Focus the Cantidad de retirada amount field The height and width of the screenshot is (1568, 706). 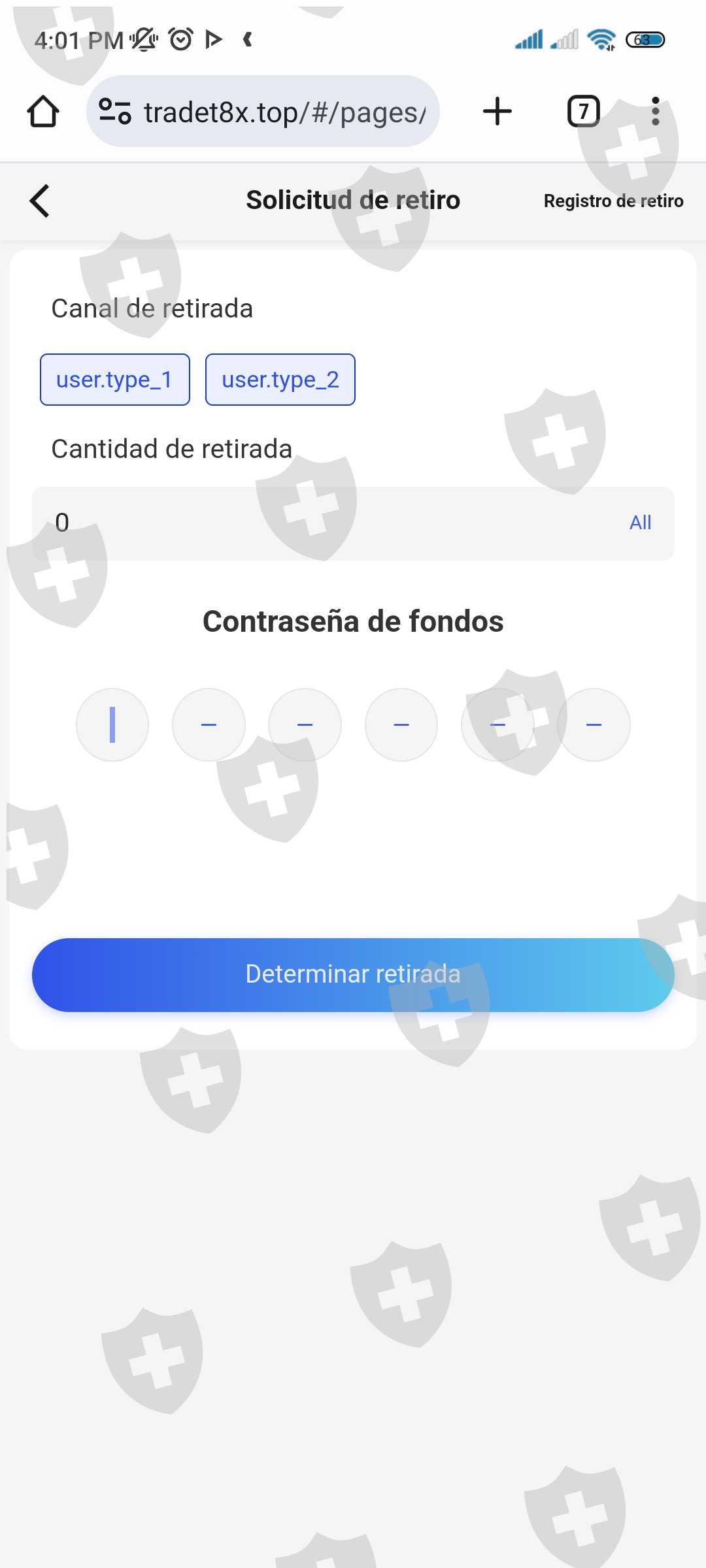pos(327,523)
